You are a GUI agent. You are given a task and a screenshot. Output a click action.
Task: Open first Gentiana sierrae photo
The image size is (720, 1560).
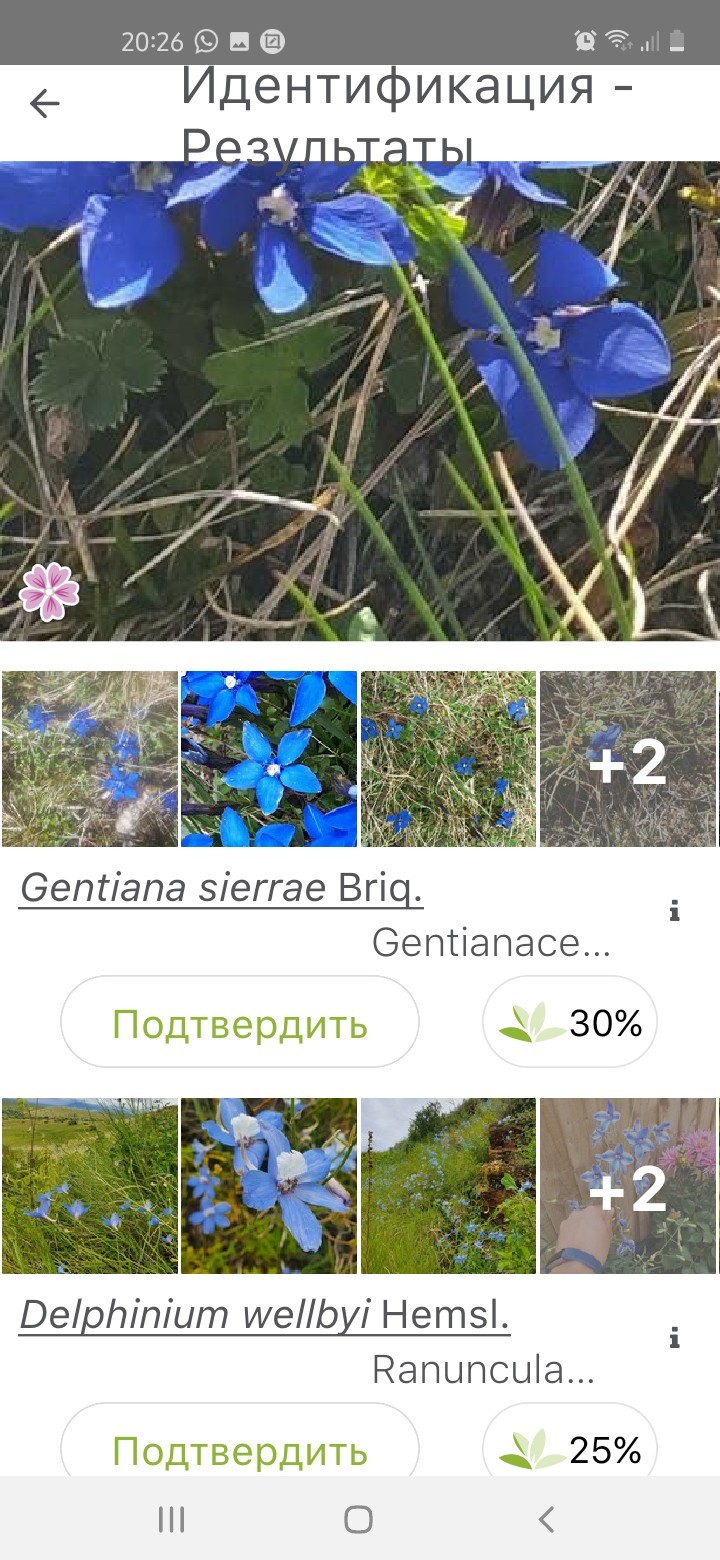90,760
